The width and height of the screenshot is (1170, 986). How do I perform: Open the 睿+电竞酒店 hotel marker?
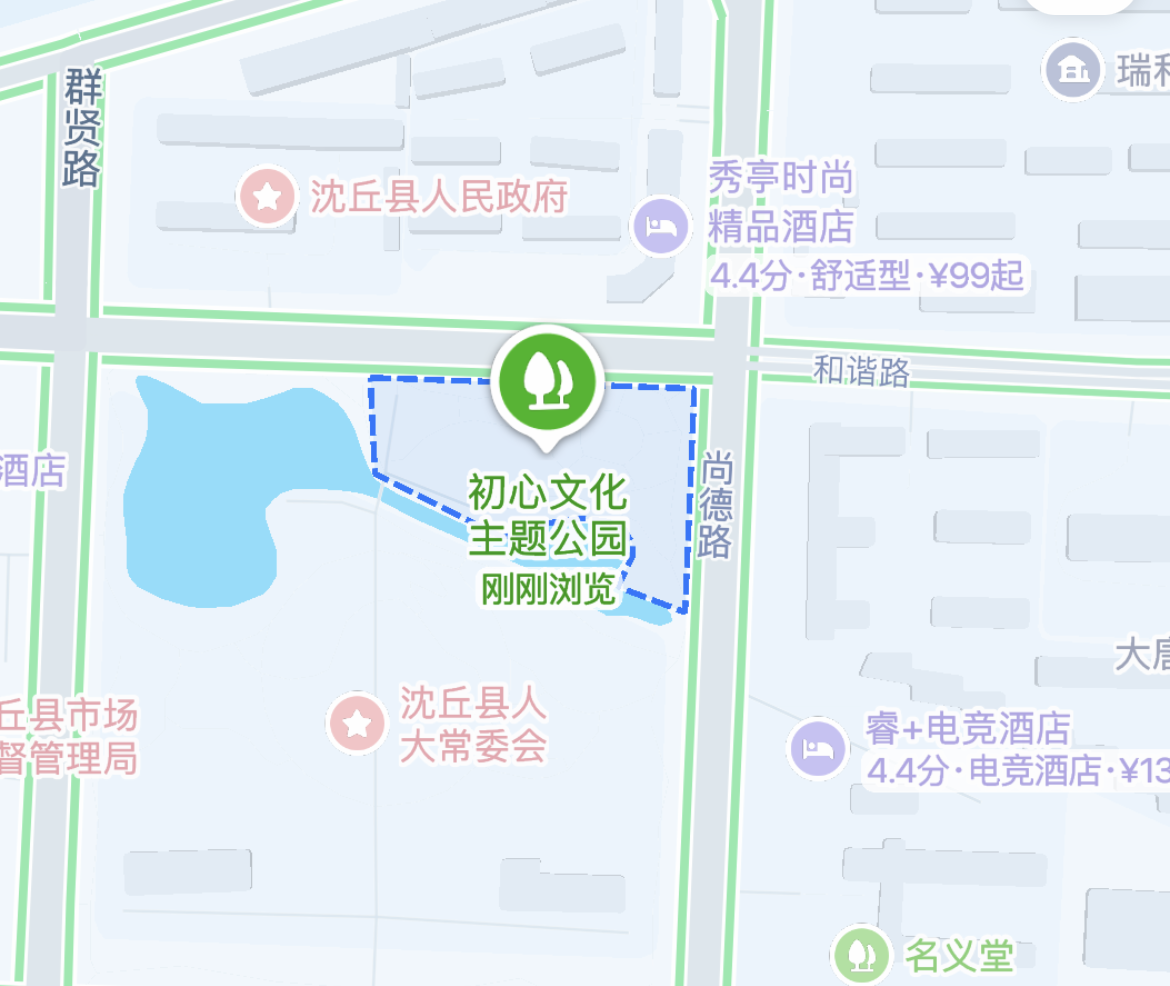(x=819, y=749)
